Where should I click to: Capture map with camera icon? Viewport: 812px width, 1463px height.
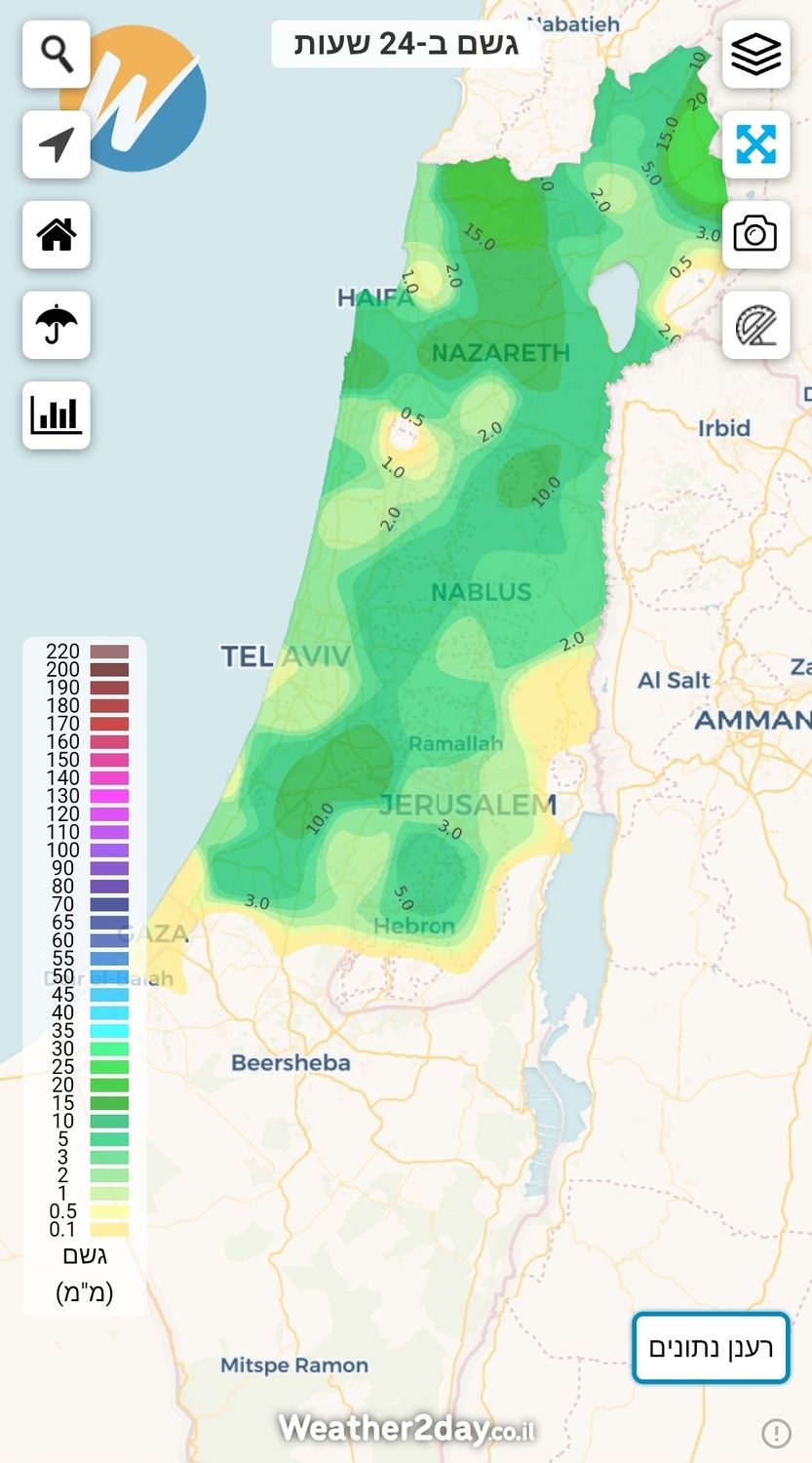755,235
